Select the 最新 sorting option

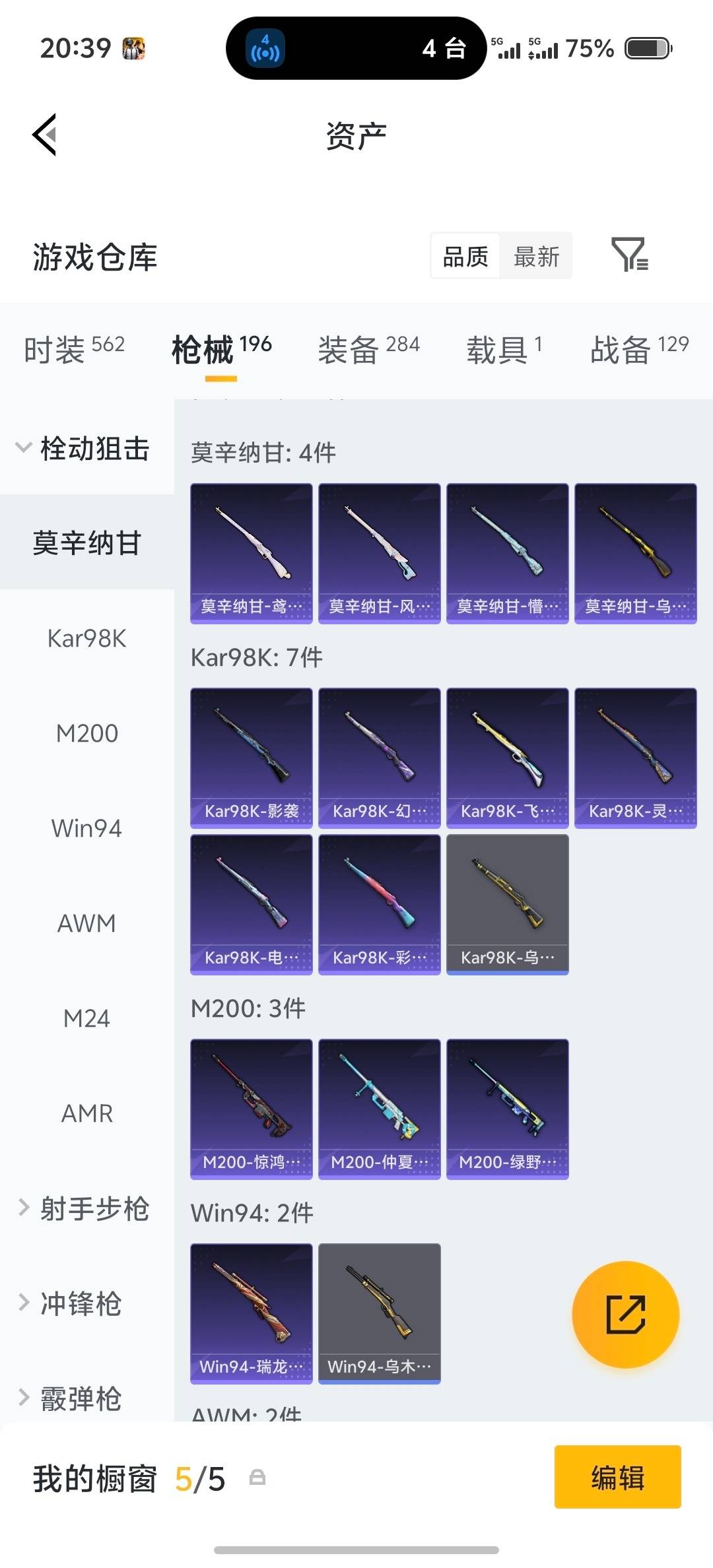click(536, 256)
